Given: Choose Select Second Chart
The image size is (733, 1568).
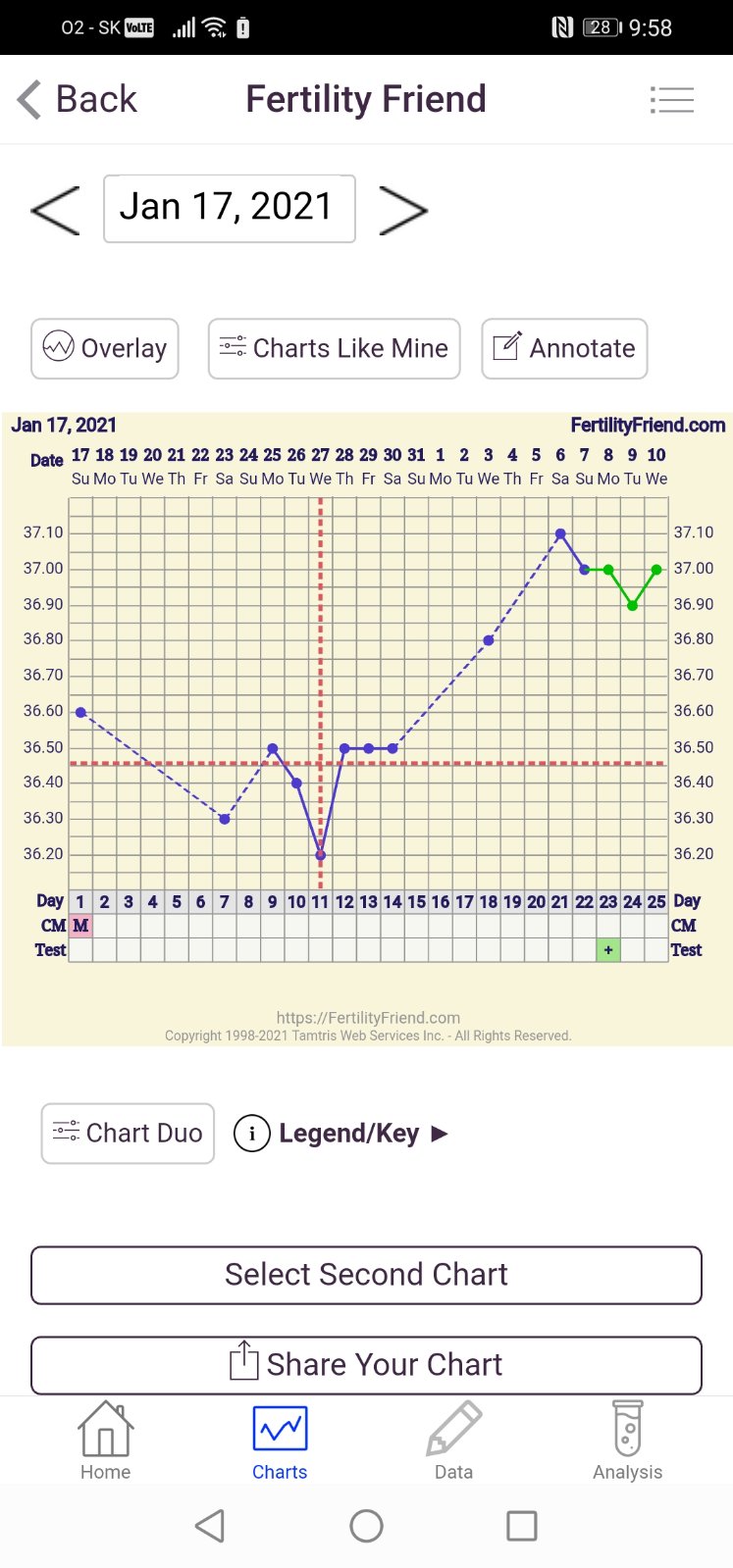Looking at the screenshot, I should (366, 1275).
